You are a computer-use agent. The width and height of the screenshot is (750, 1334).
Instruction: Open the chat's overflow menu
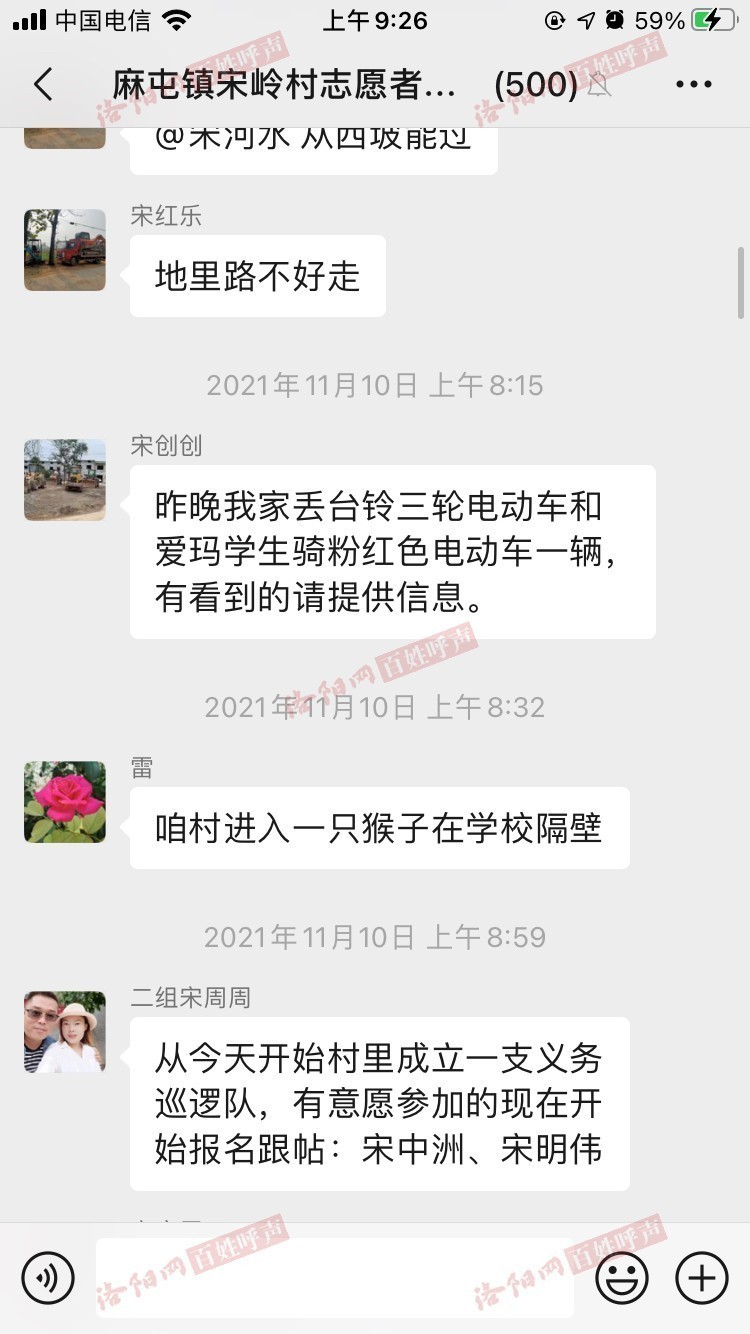[x=693, y=85]
